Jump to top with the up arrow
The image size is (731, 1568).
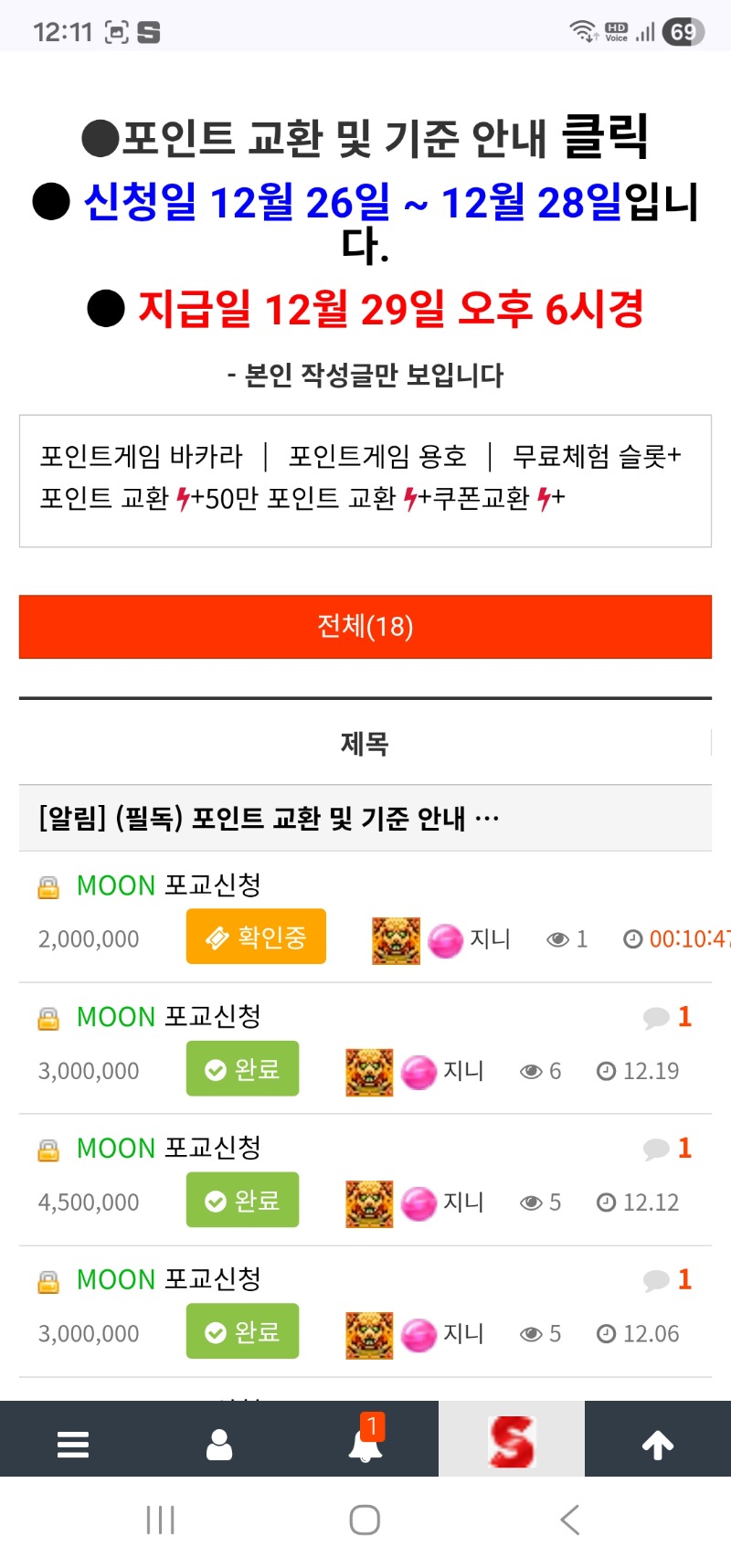[x=658, y=1445]
